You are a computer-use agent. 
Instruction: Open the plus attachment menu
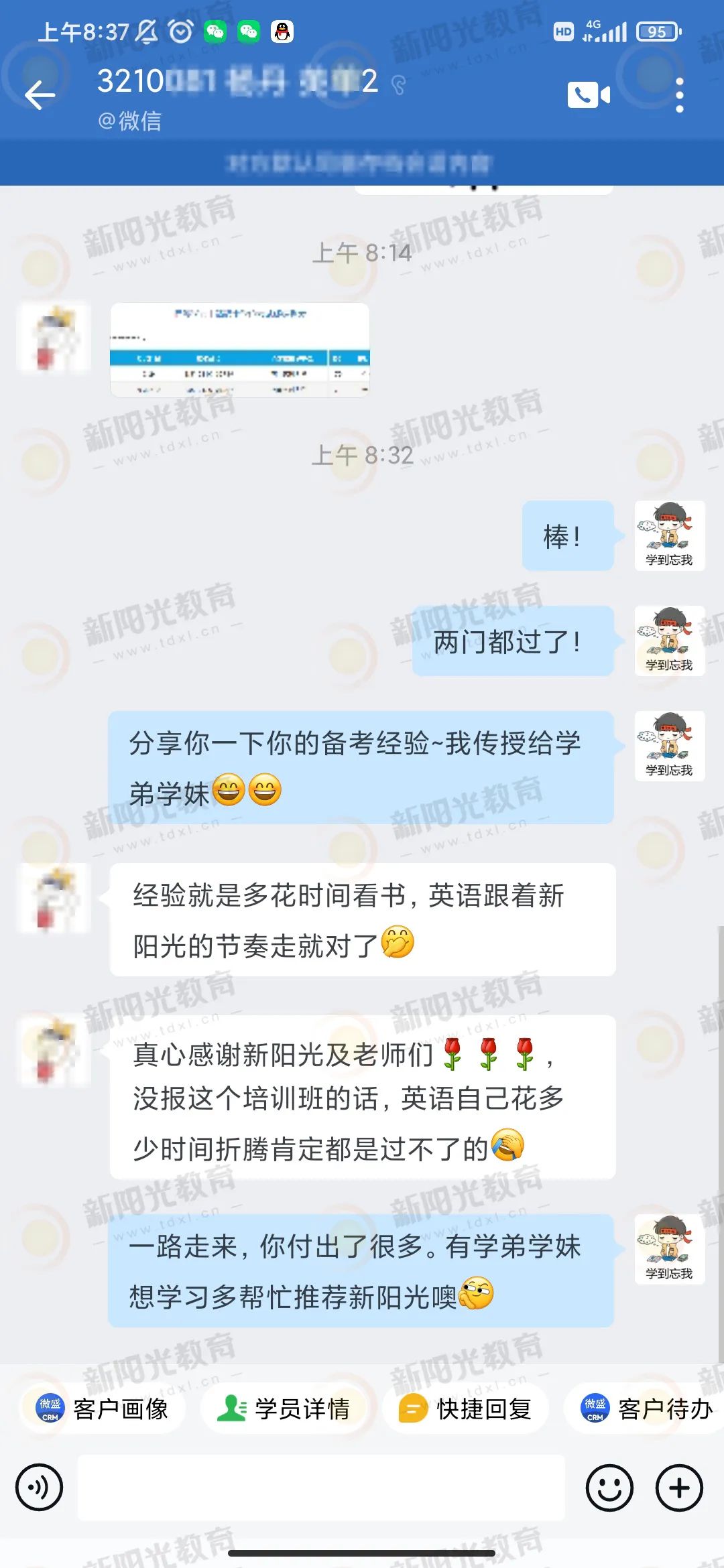(x=679, y=1488)
